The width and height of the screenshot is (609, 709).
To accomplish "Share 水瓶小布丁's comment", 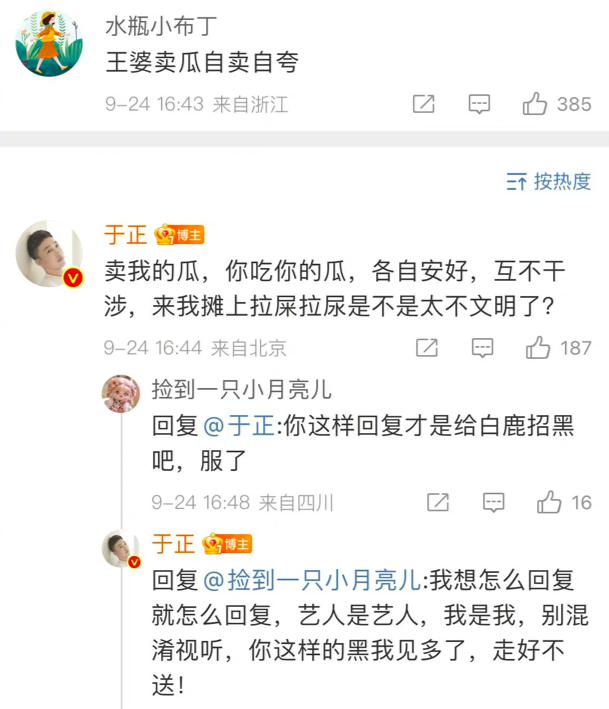I will [x=424, y=104].
